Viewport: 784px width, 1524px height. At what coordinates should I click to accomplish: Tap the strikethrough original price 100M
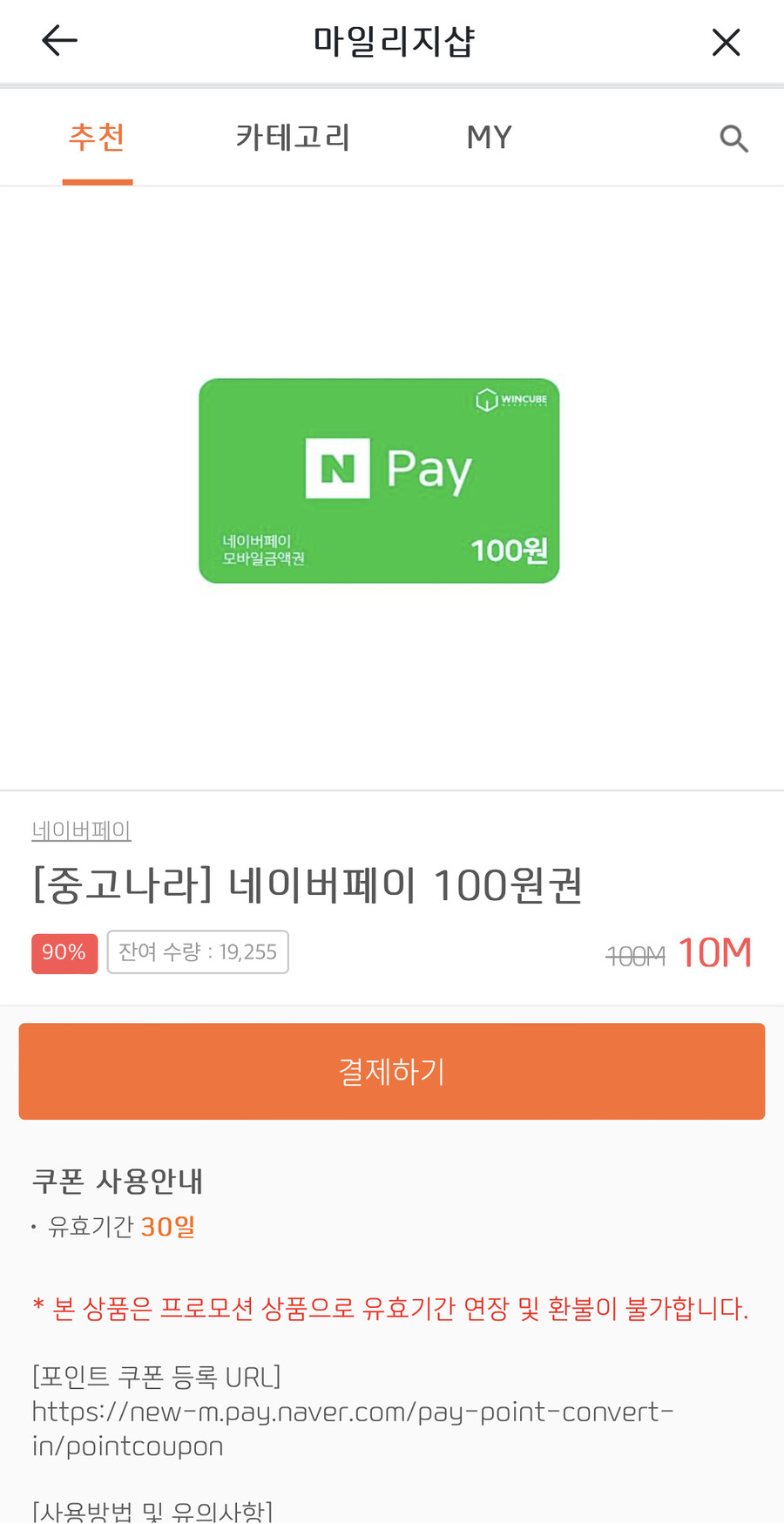click(635, 954)
